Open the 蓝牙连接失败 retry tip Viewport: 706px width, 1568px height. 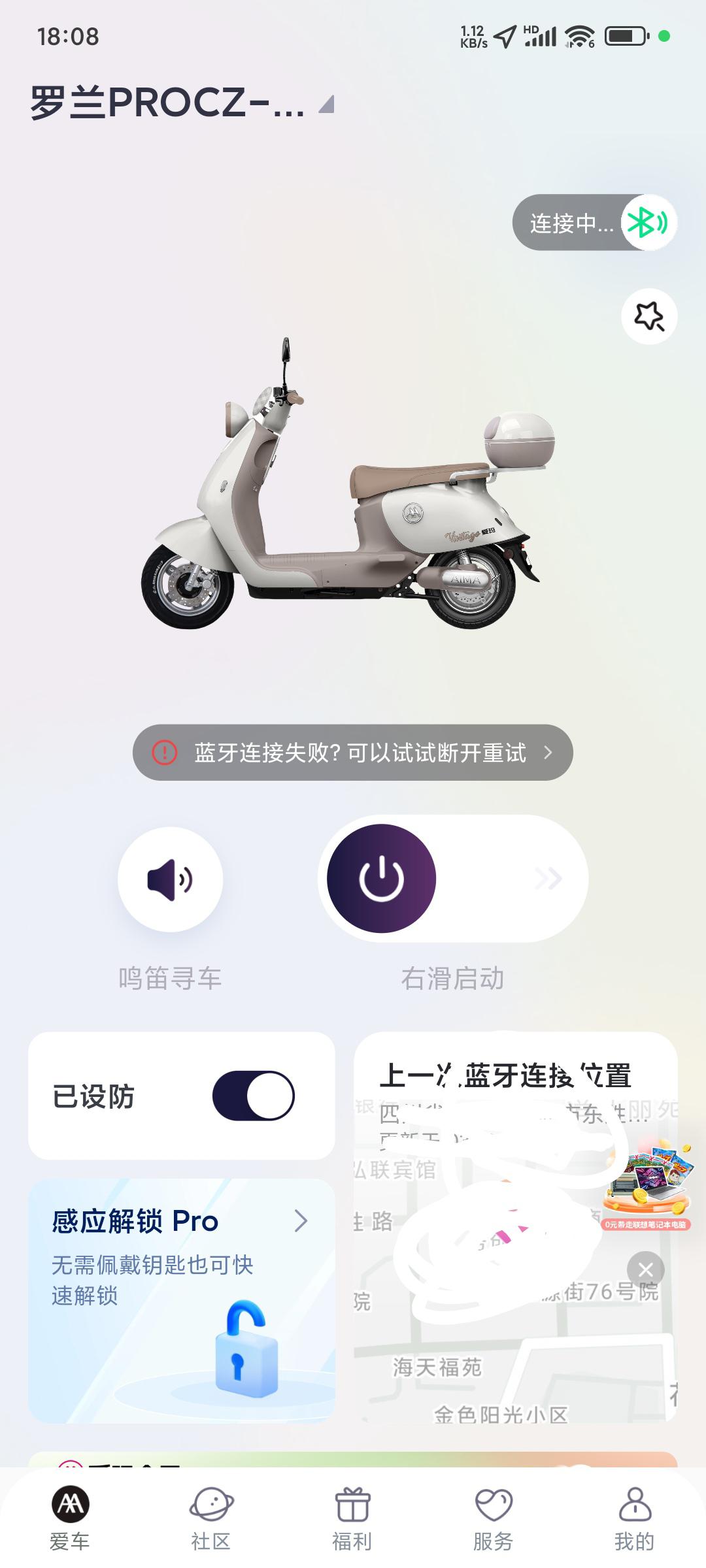353,753
